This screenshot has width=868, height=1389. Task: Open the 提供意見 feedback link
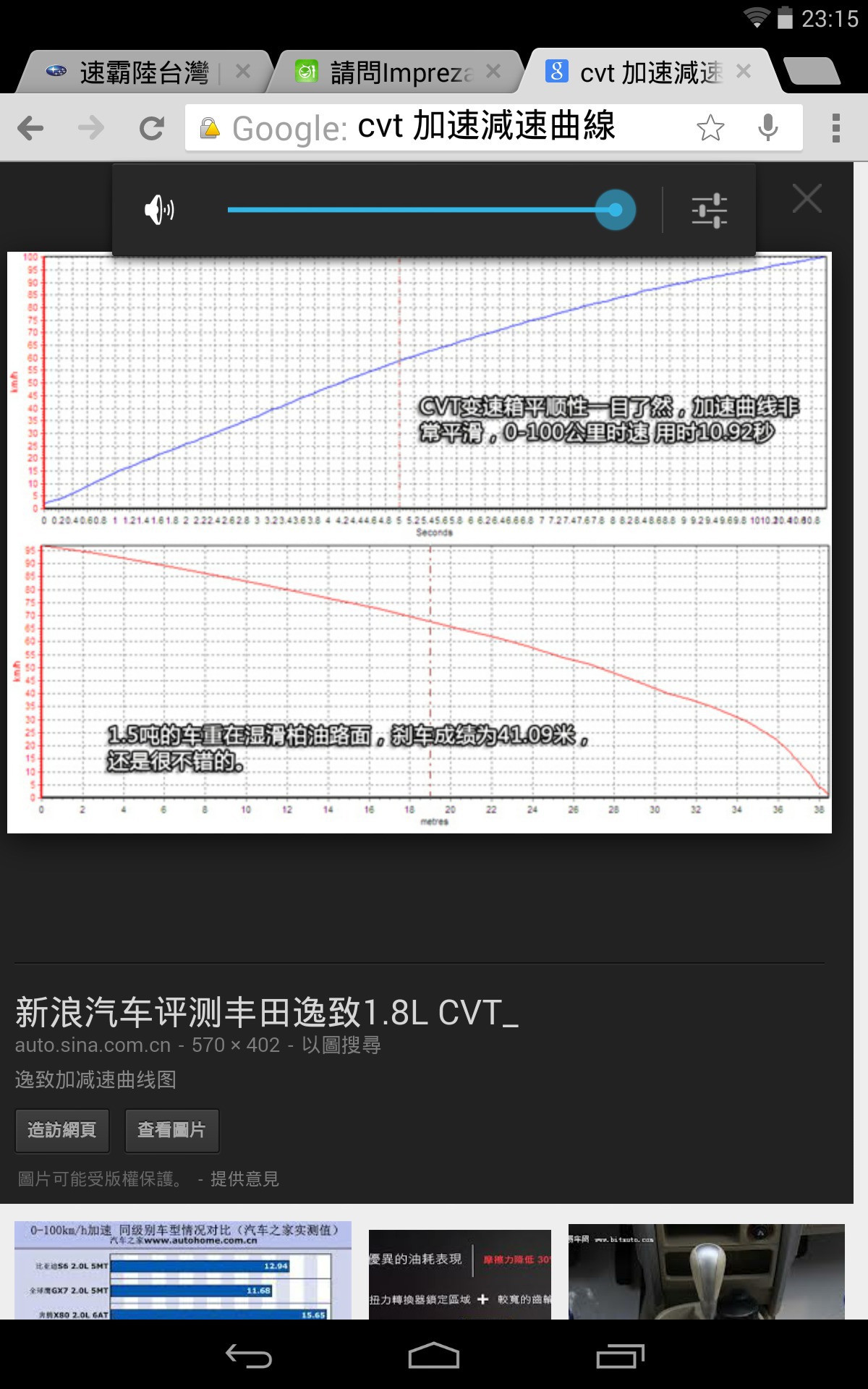[244, 1179]
